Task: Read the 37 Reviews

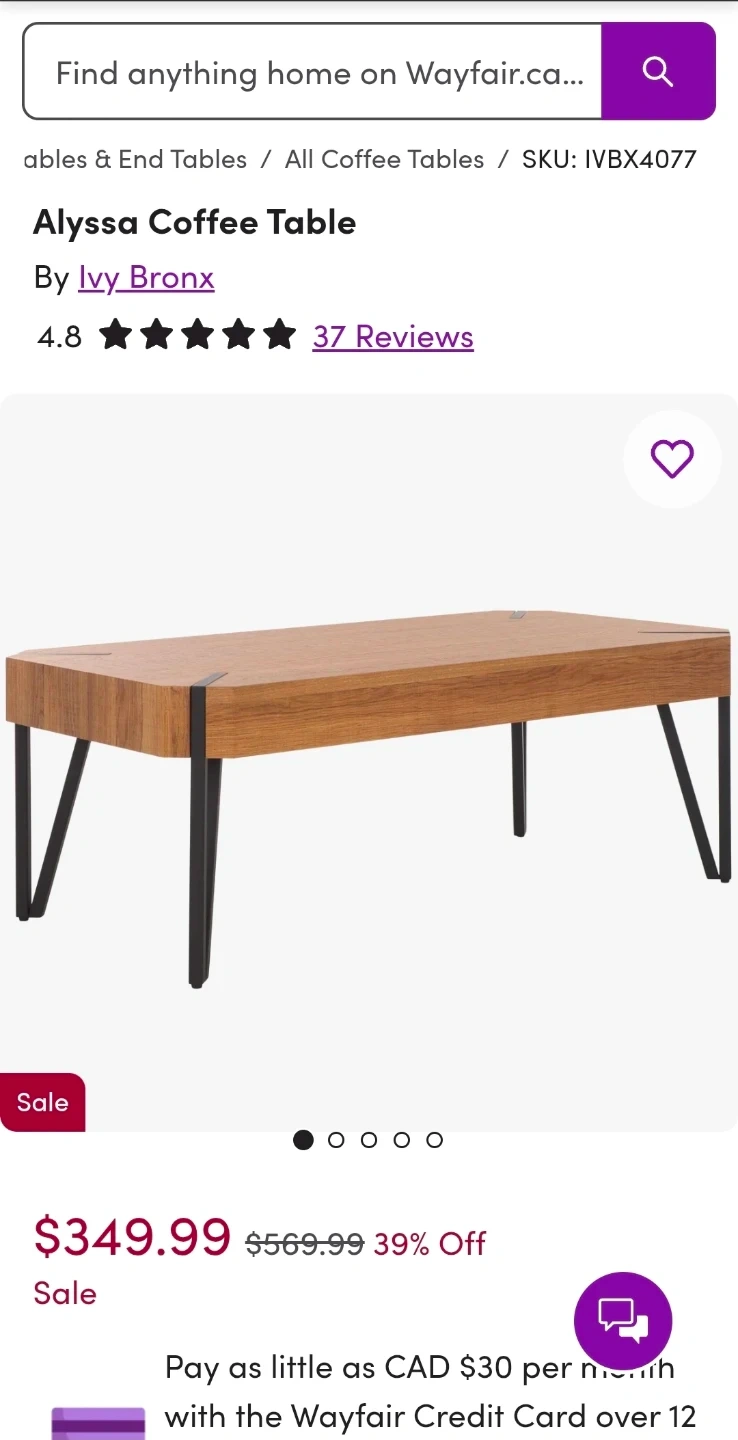Action: pyautogui.click(x=392, y=336)
